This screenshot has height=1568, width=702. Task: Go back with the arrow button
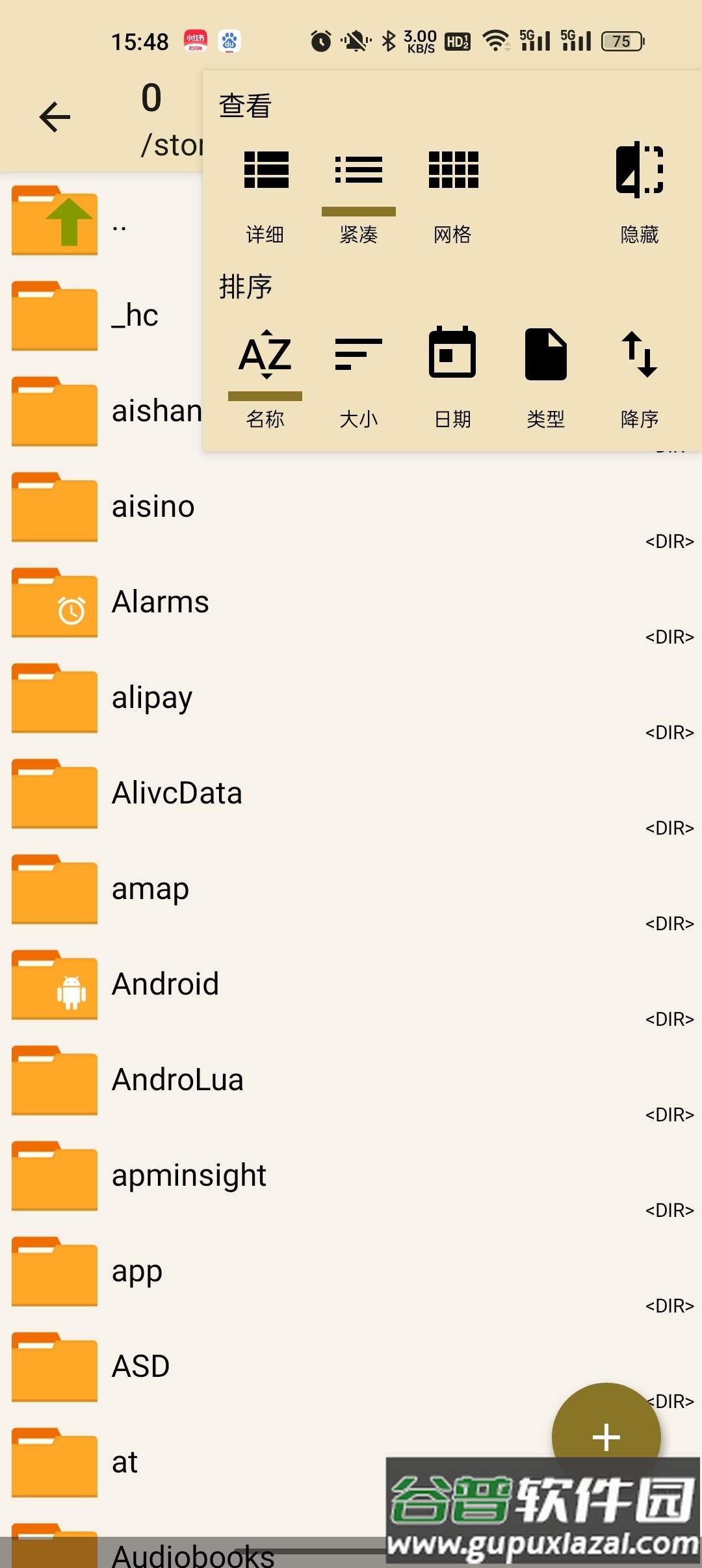(55, 118)
